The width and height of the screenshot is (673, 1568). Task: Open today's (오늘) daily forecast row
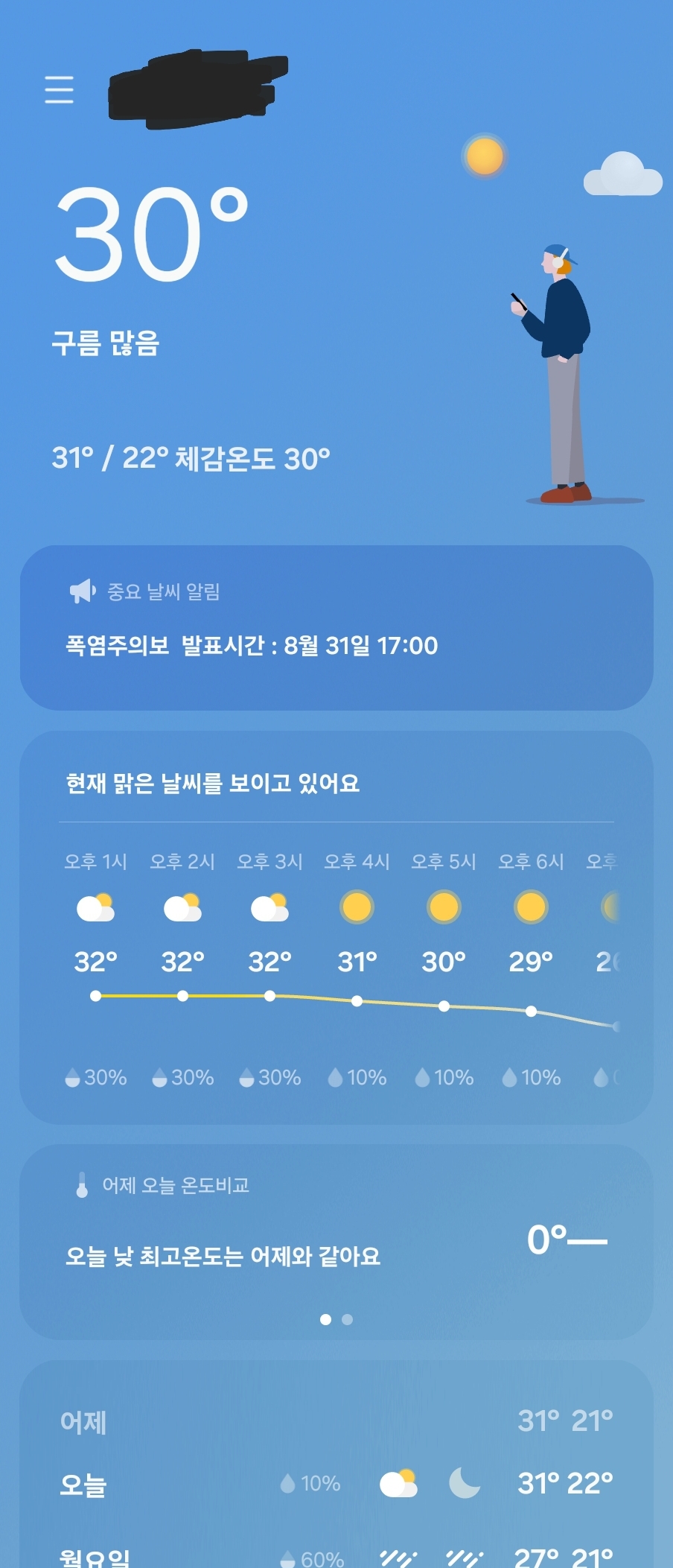click(336, 1484)
